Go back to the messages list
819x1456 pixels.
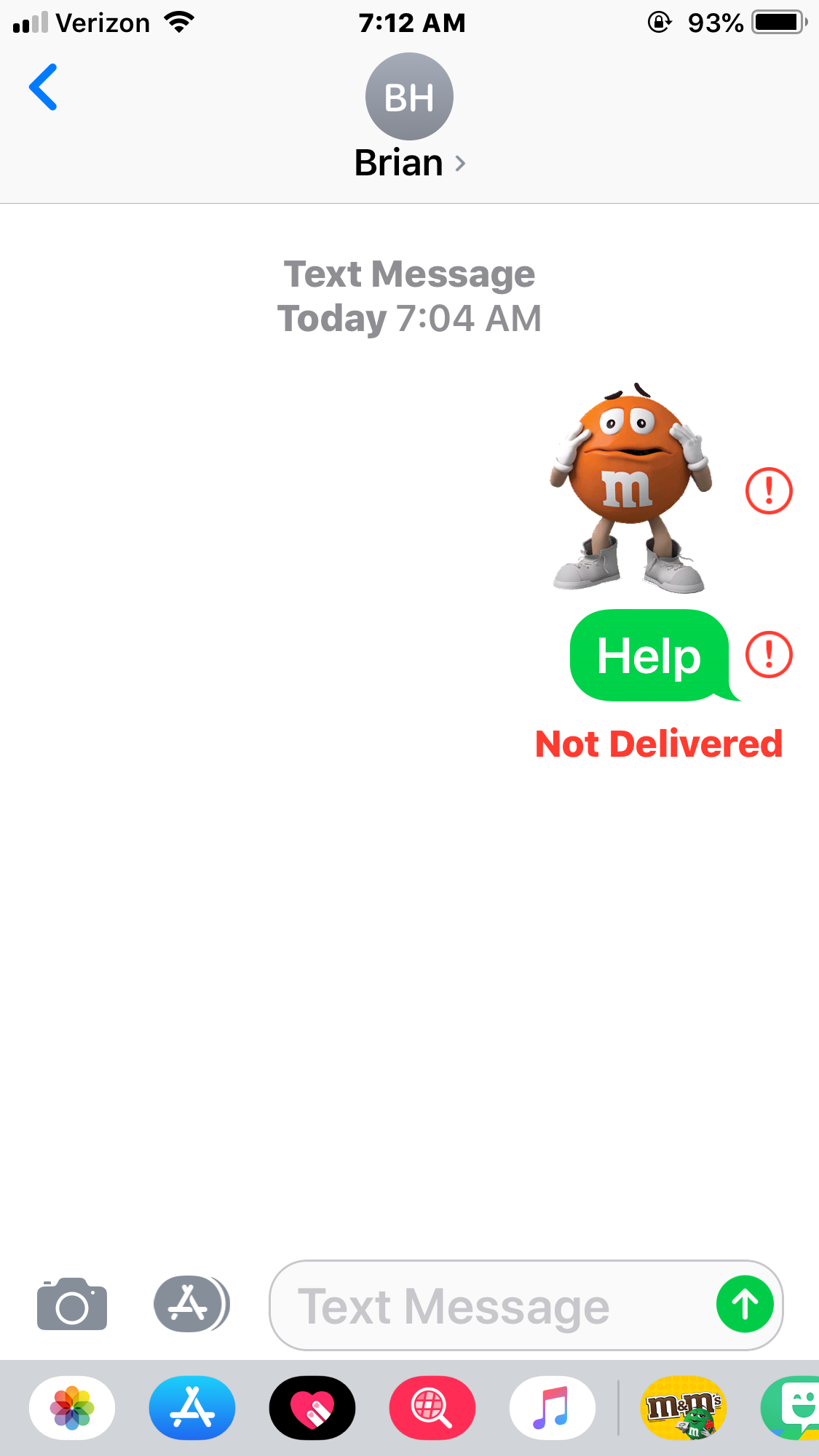43,87
